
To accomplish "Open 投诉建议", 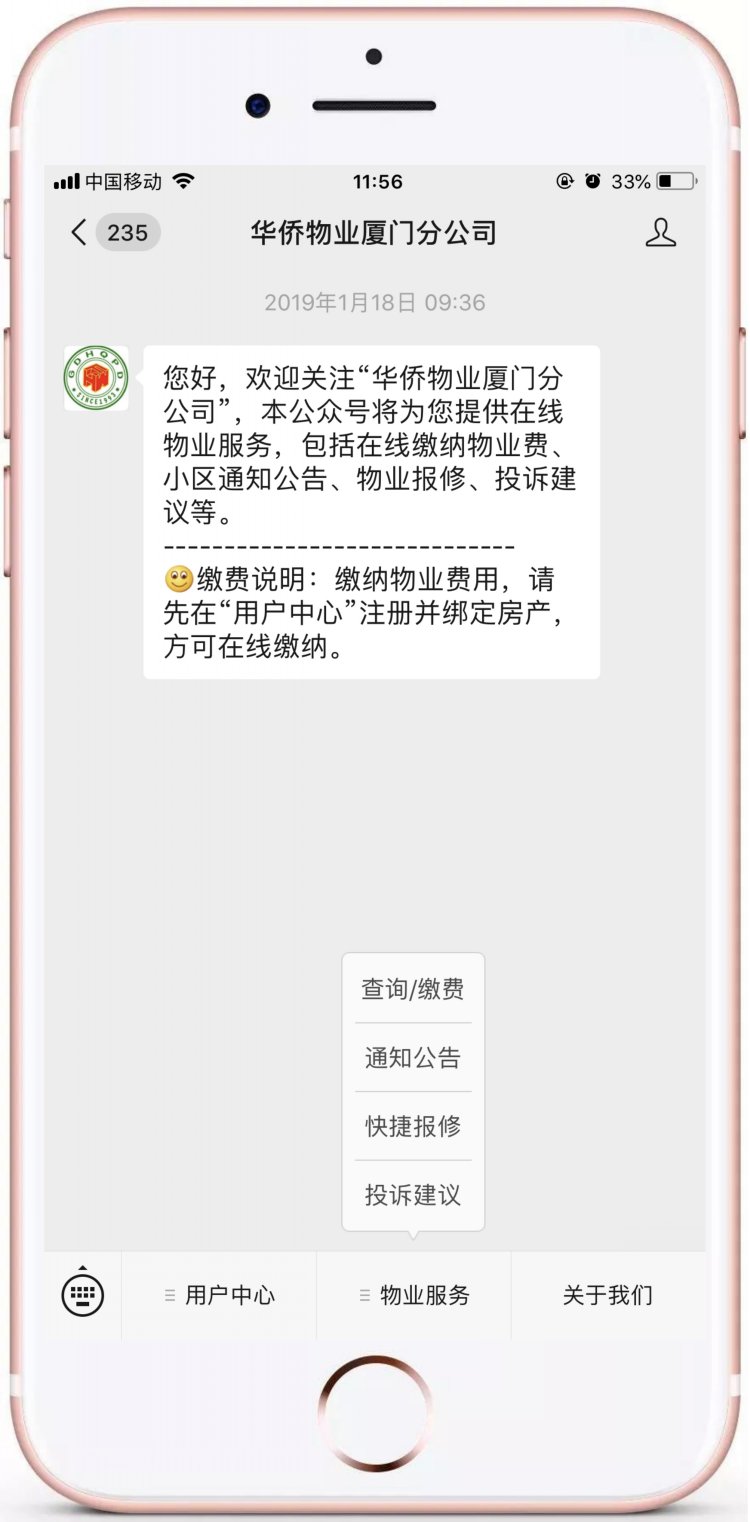I will [x=413, y=1195].
